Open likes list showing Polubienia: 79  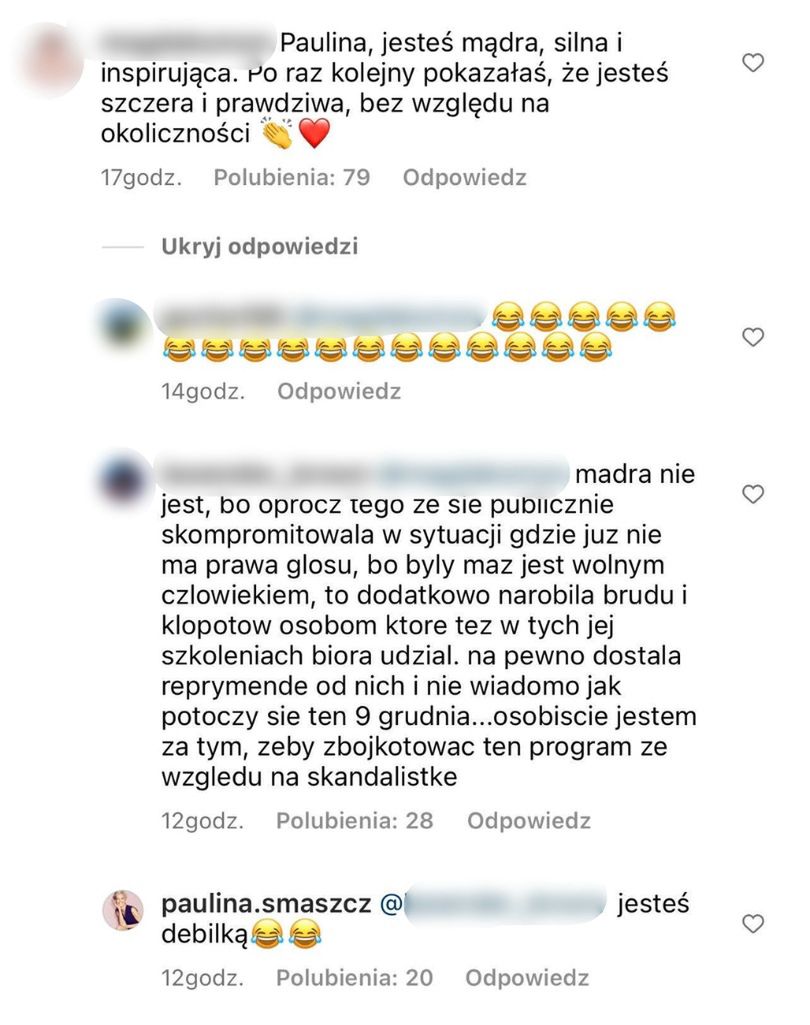pos(292,178)
